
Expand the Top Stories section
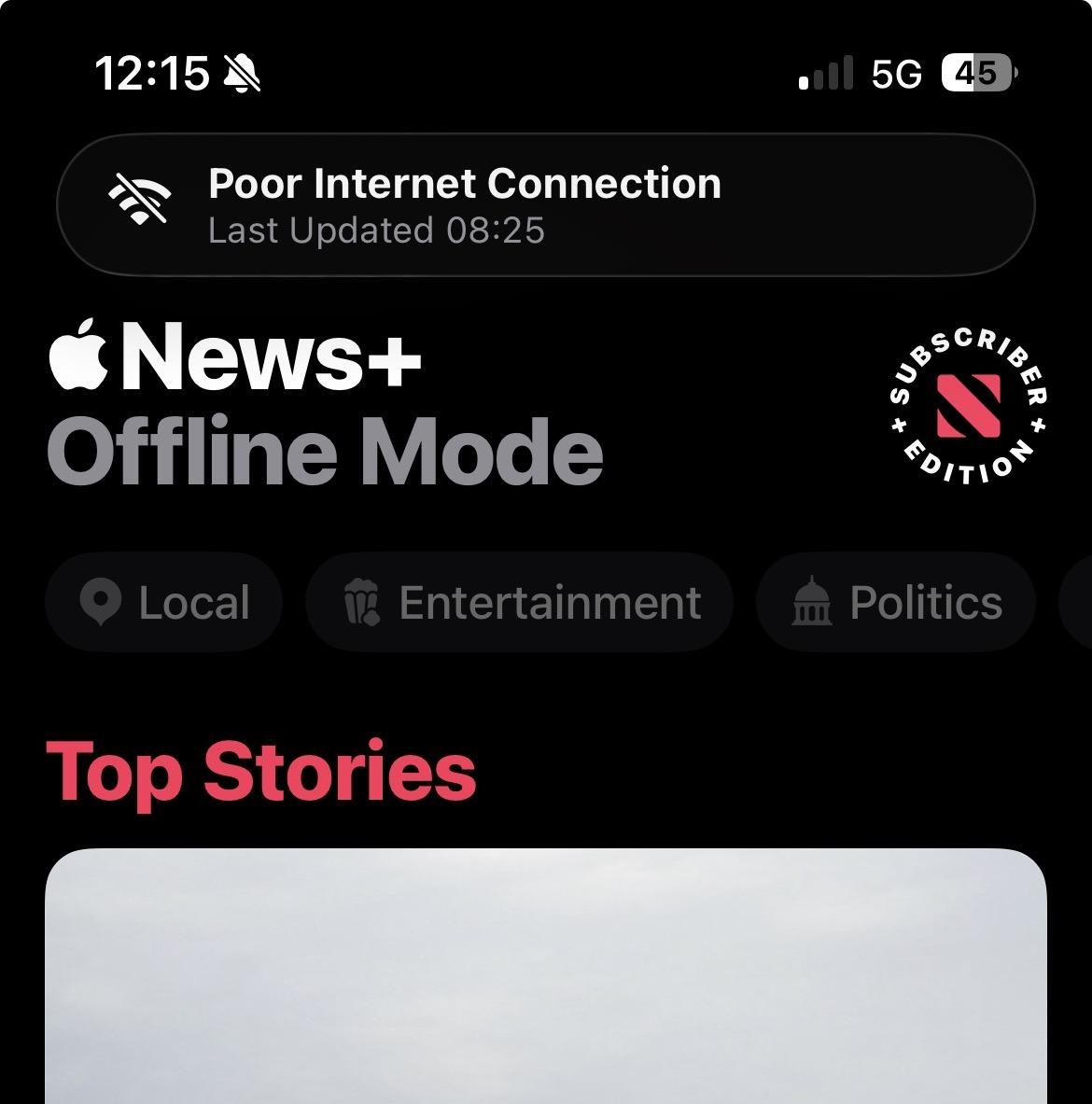[x=262, y=769]
